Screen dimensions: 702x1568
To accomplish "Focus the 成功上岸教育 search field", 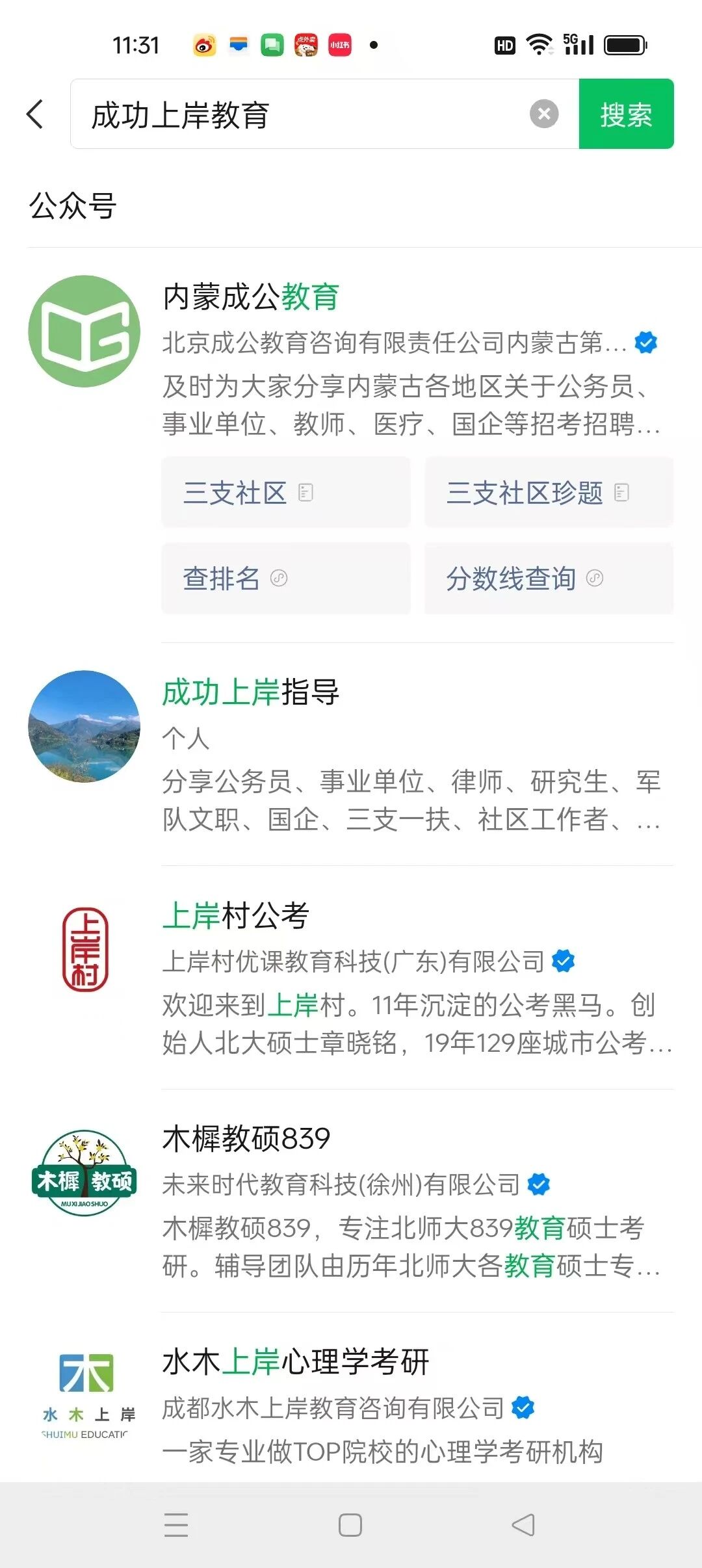I will click(x=305, y=114).
